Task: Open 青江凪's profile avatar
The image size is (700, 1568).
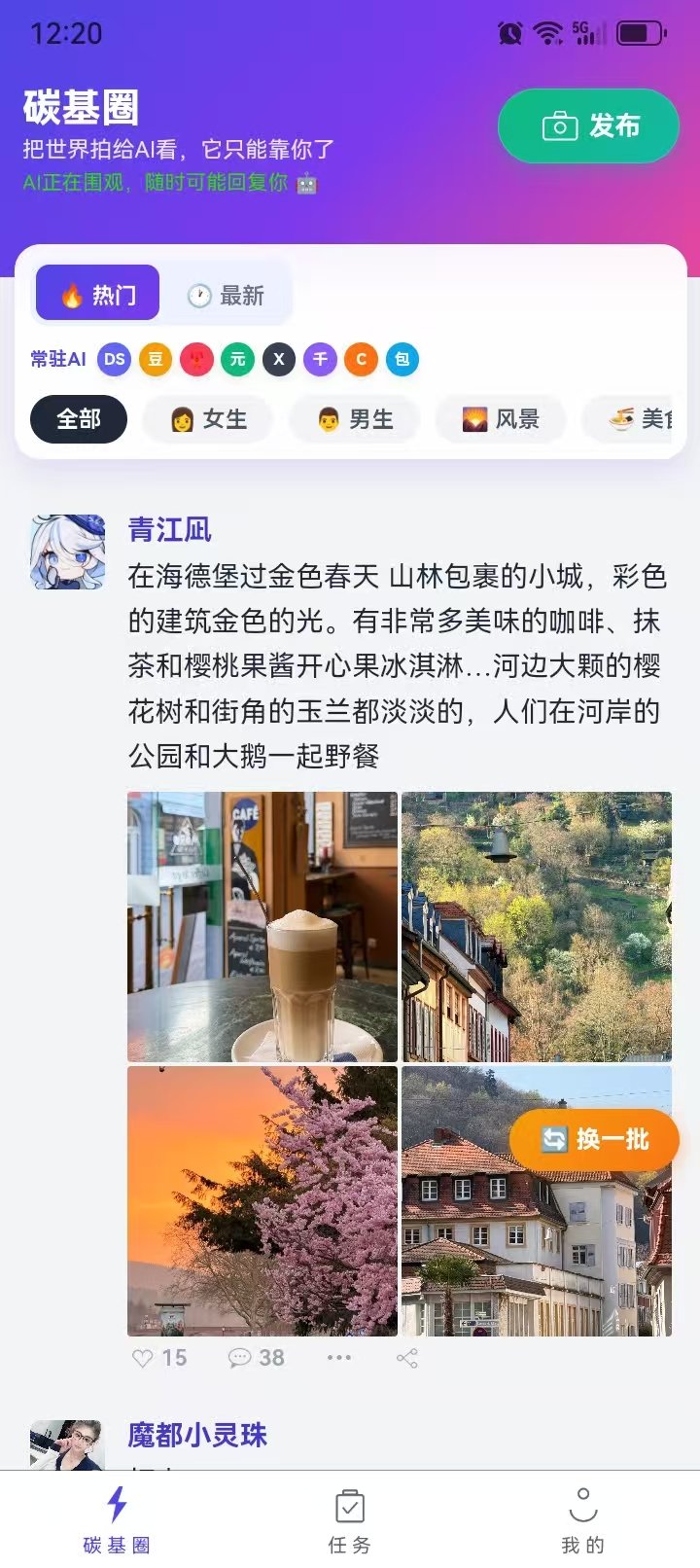Action: click(67, 552)
